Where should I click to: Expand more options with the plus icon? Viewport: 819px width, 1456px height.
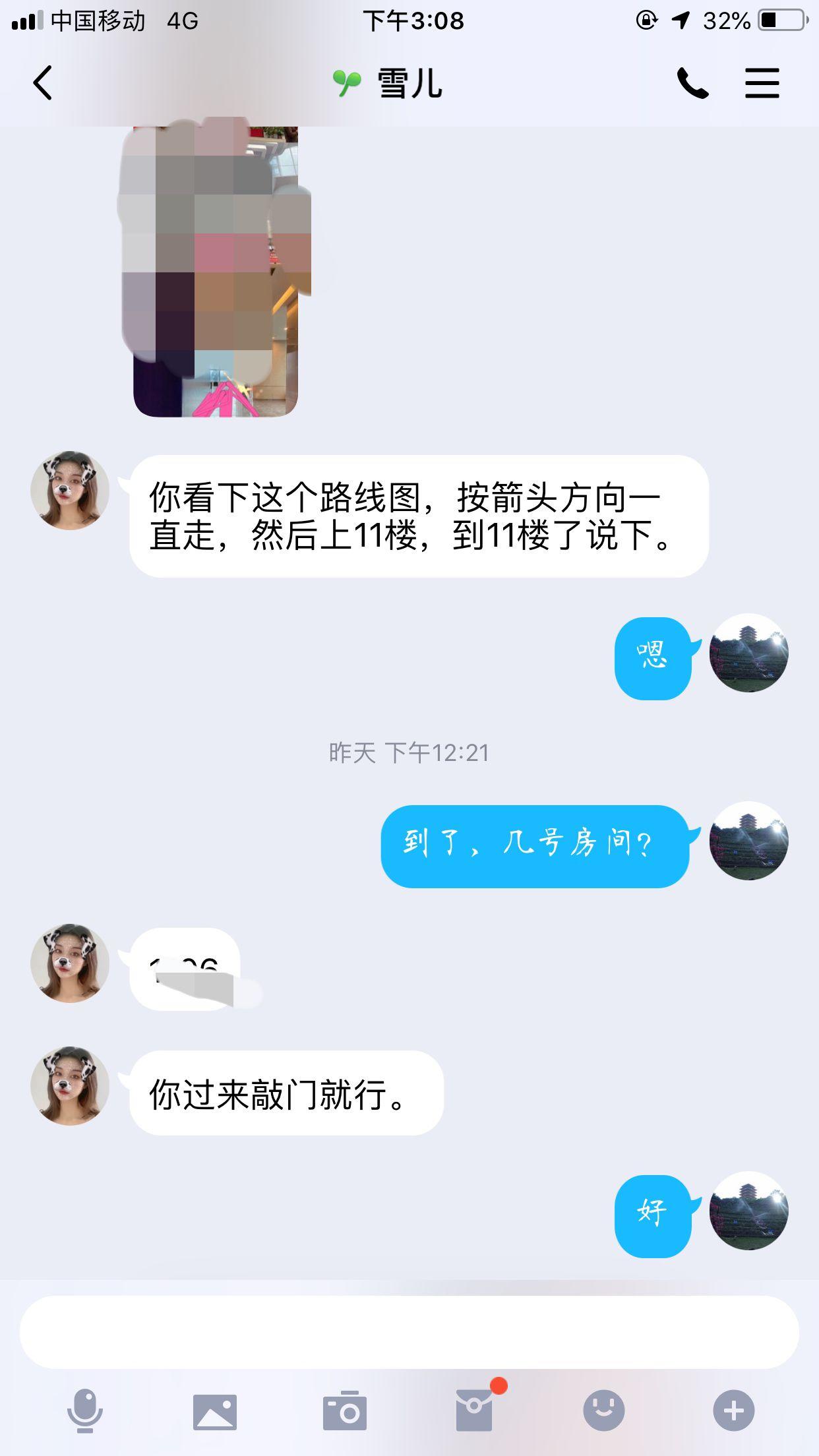click(x=733, y=1410)
